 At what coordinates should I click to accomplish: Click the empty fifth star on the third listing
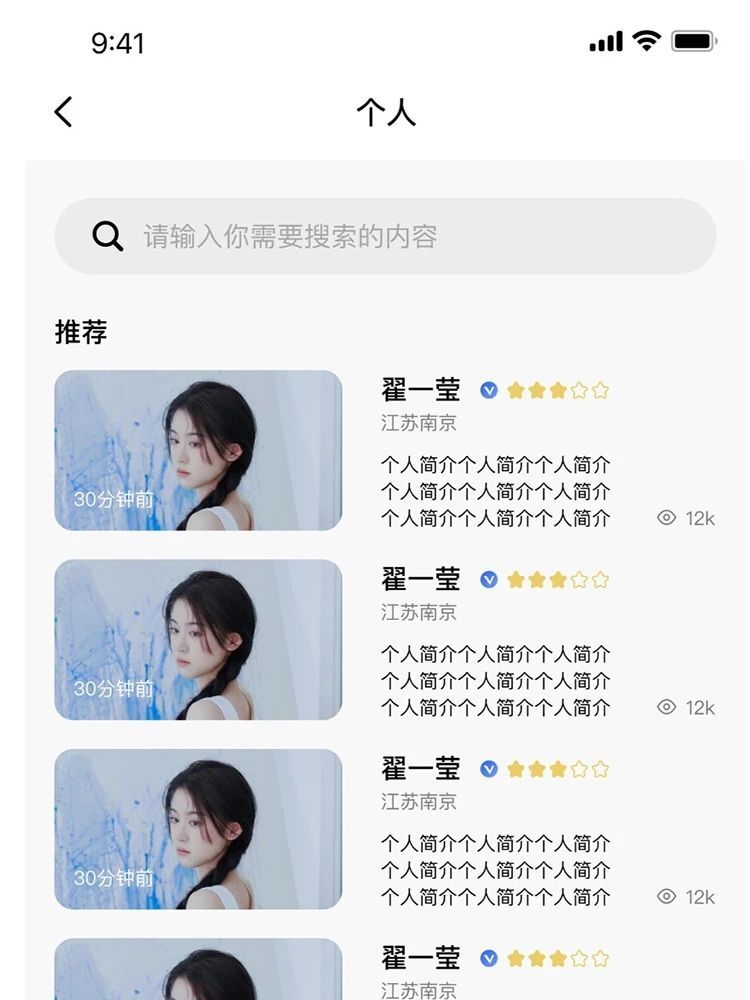[597, 768]
